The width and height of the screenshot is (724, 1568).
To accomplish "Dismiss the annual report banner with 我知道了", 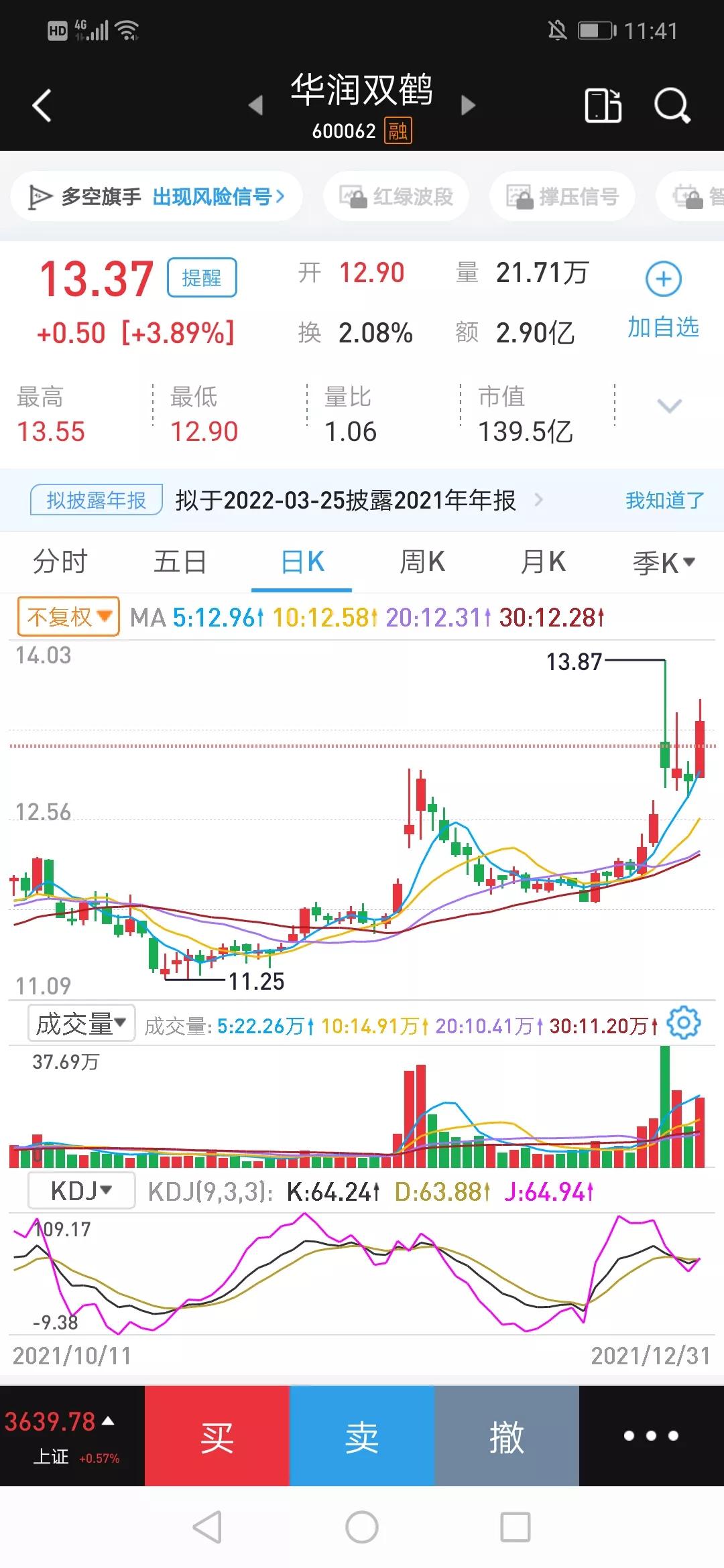I will coord(662,500).
